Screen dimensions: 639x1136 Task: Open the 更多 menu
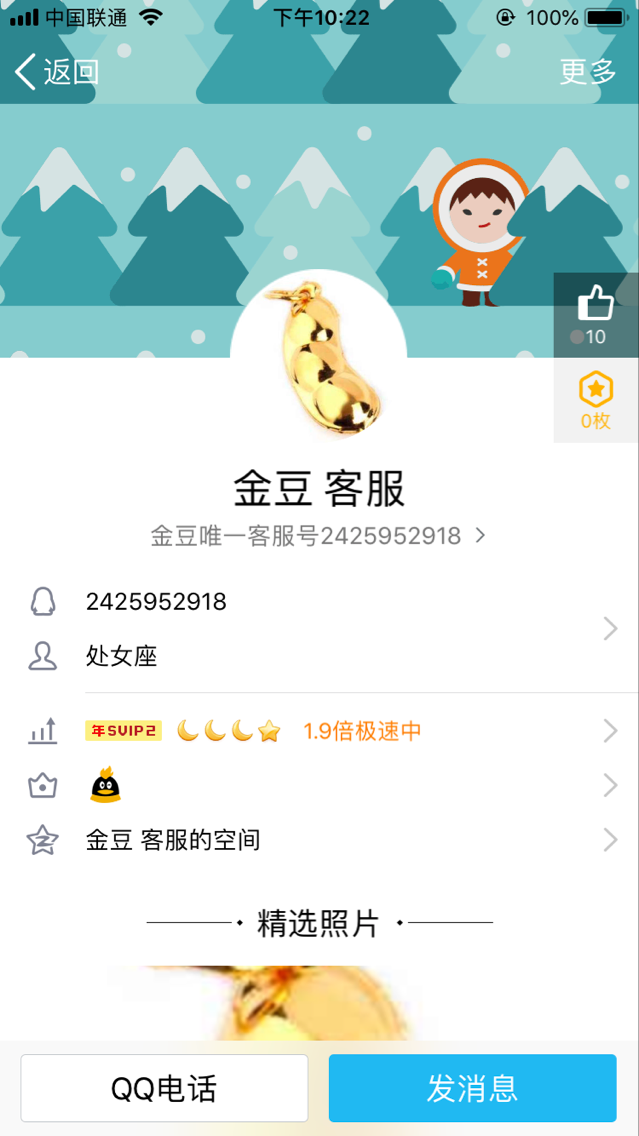[x=588, y=72]
